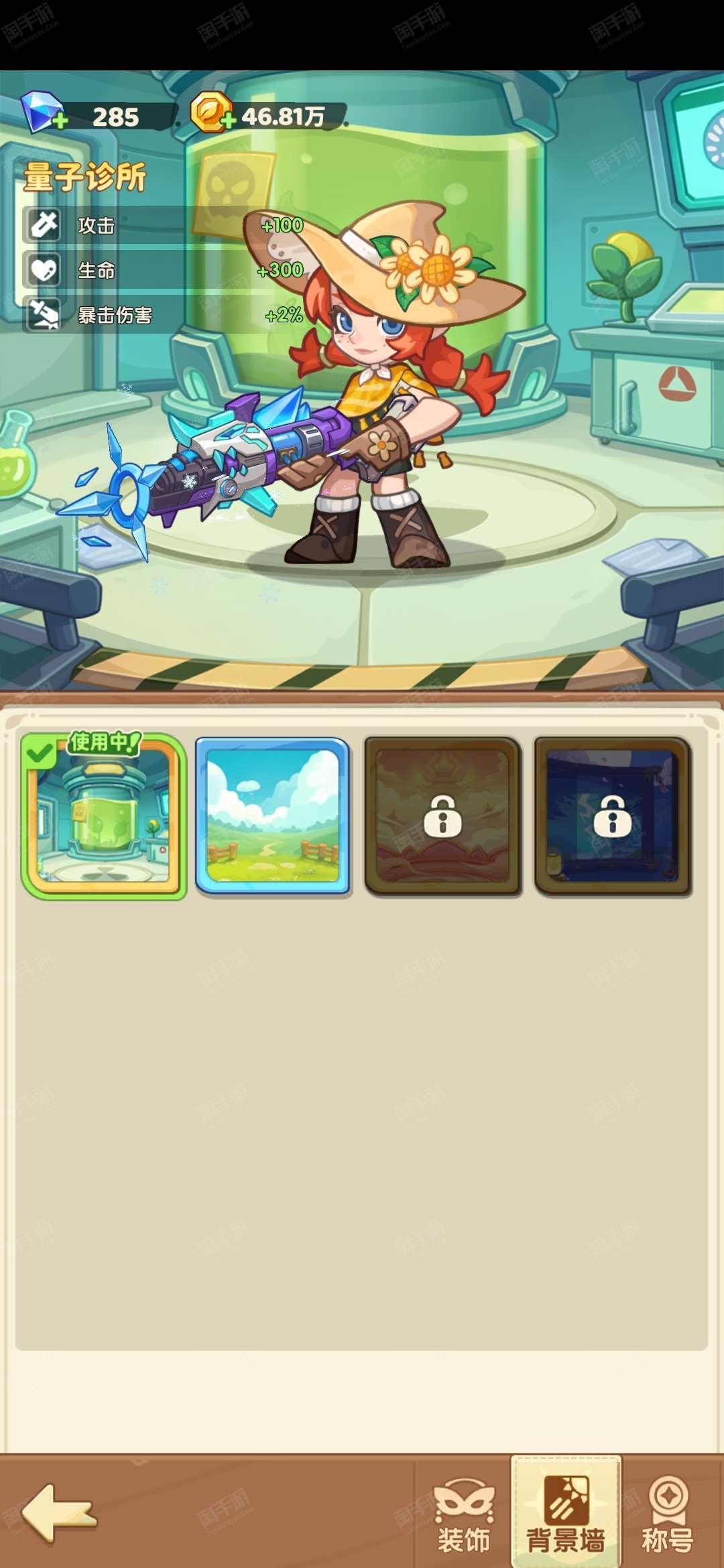Go back with the yellow arrow

(59, 1513)
